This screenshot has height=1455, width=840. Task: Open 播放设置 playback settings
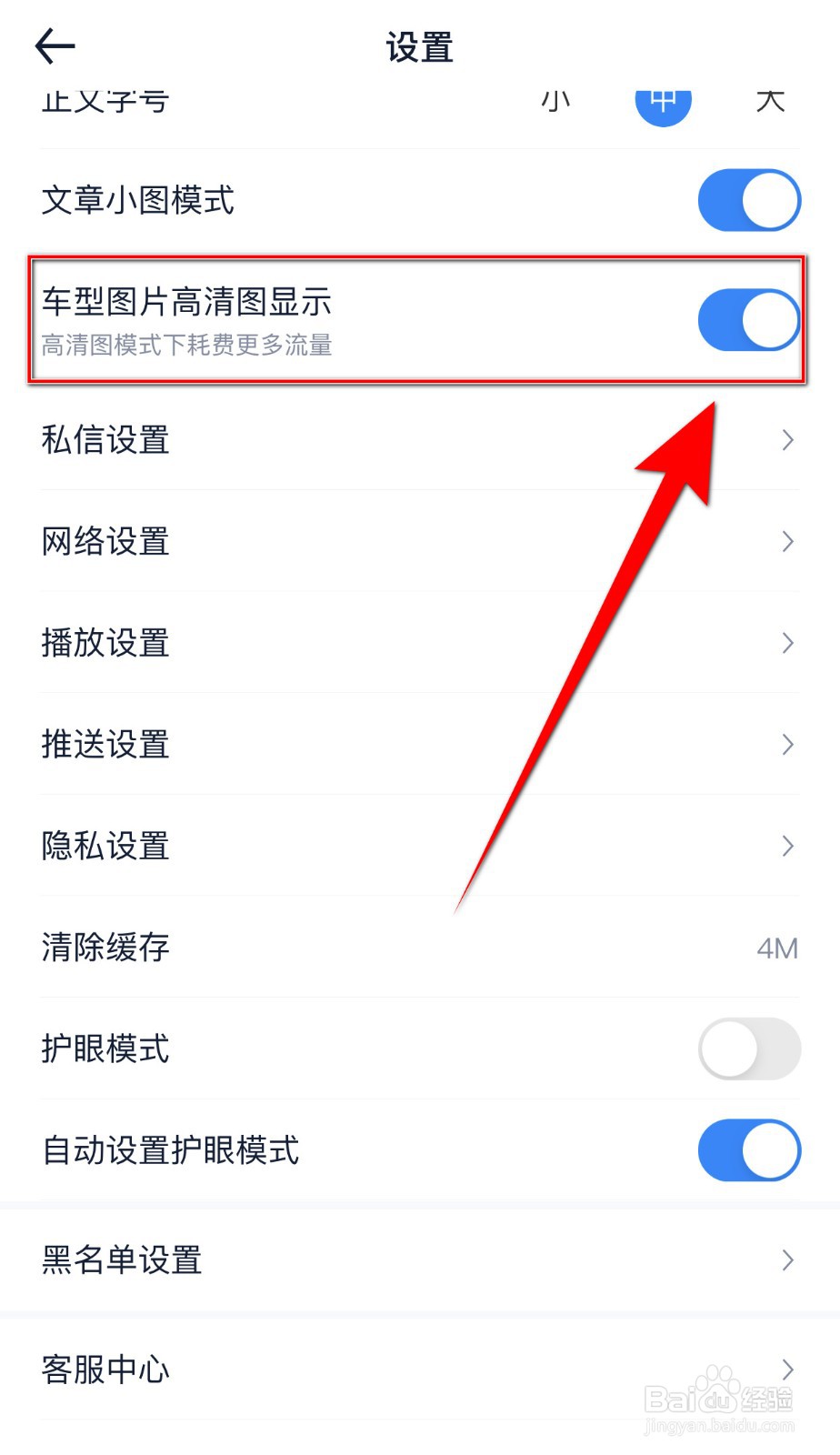click(420, 643)
